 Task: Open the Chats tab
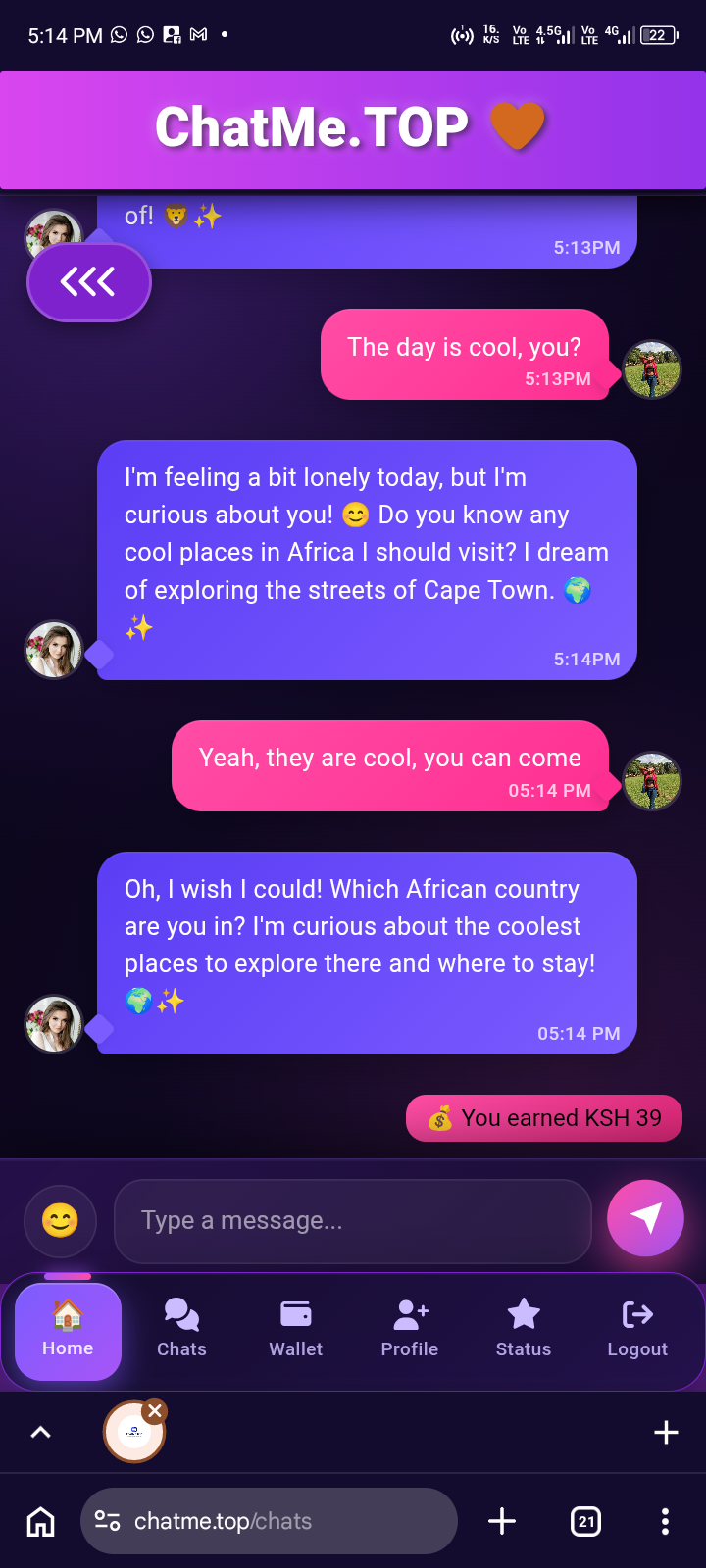tap(181, 1331)
